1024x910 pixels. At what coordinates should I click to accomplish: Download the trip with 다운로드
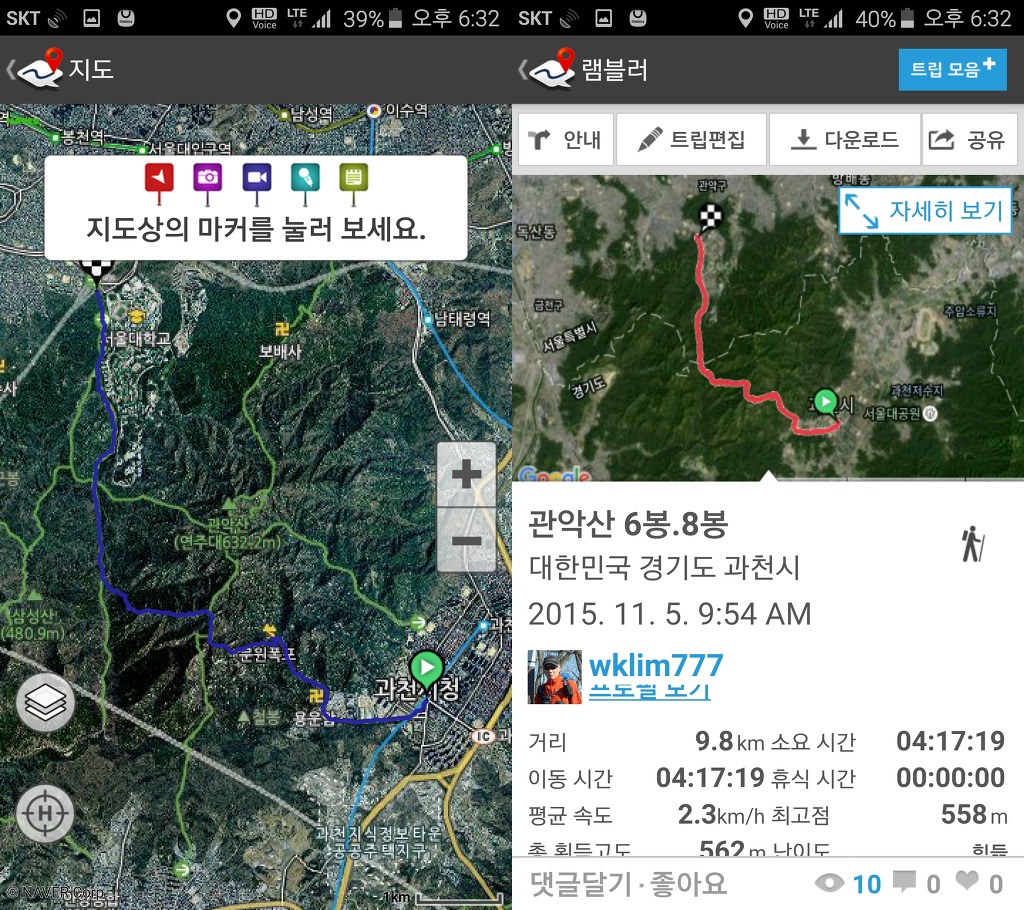coord(844,140)
